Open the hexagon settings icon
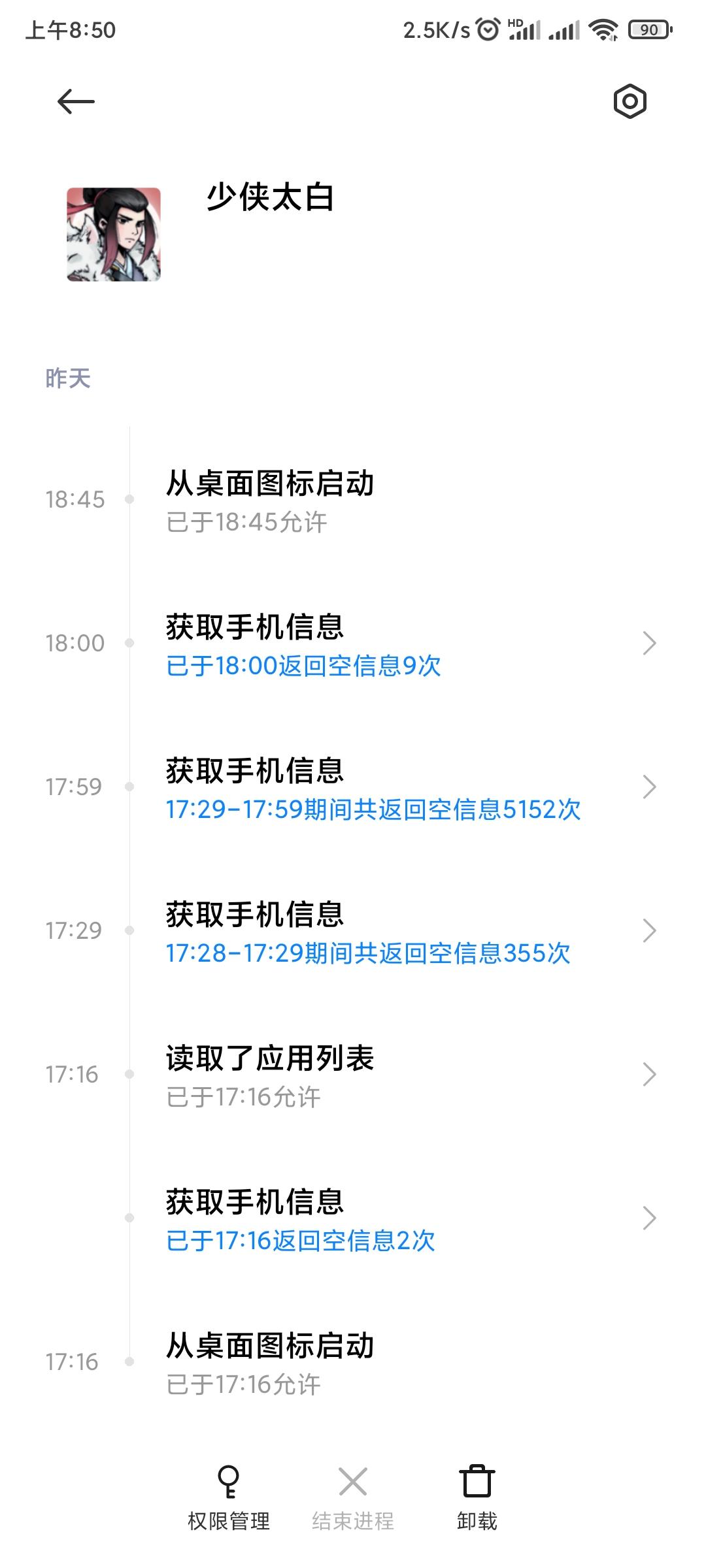 tap(630, 102)
